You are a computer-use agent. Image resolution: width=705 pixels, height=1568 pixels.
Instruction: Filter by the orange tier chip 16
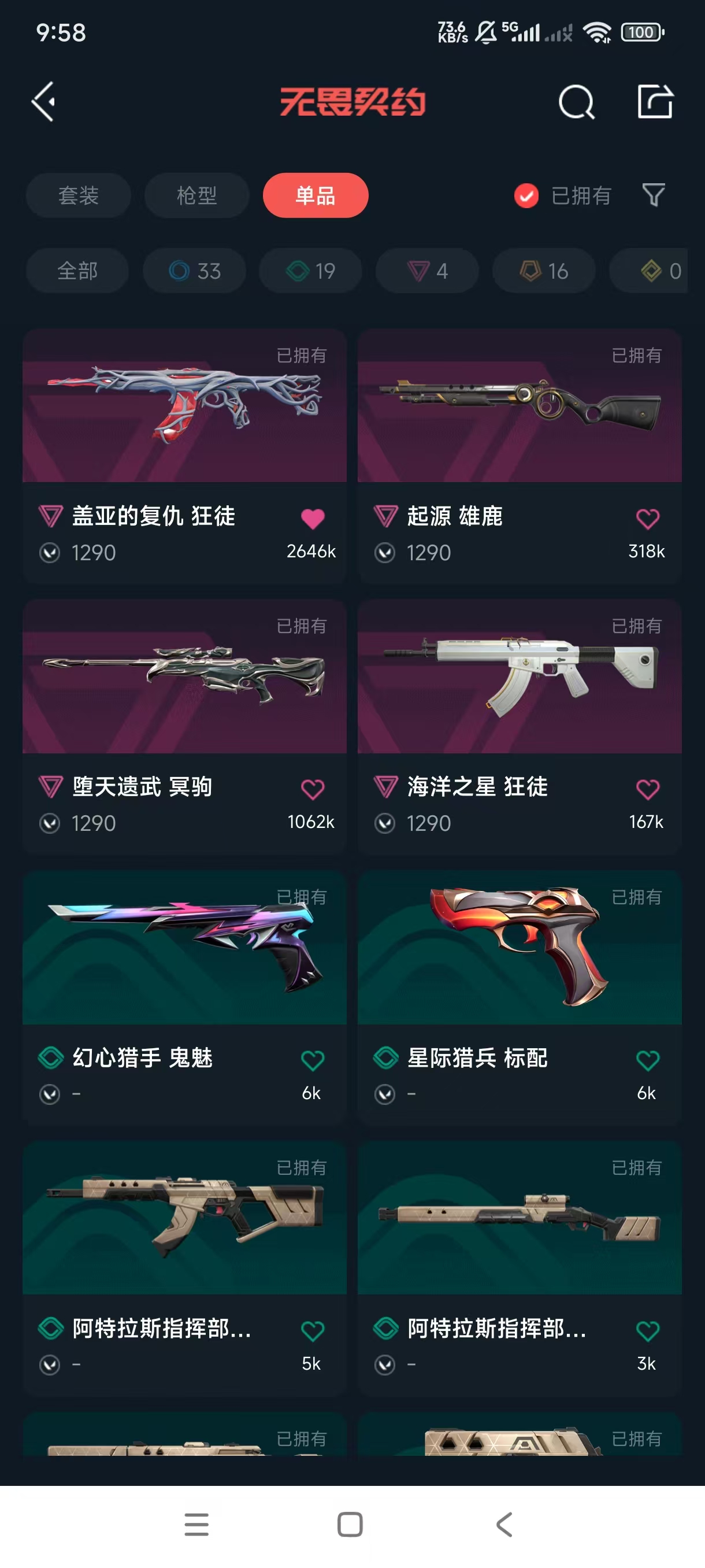pyautogui.click(x=544, y=271)
